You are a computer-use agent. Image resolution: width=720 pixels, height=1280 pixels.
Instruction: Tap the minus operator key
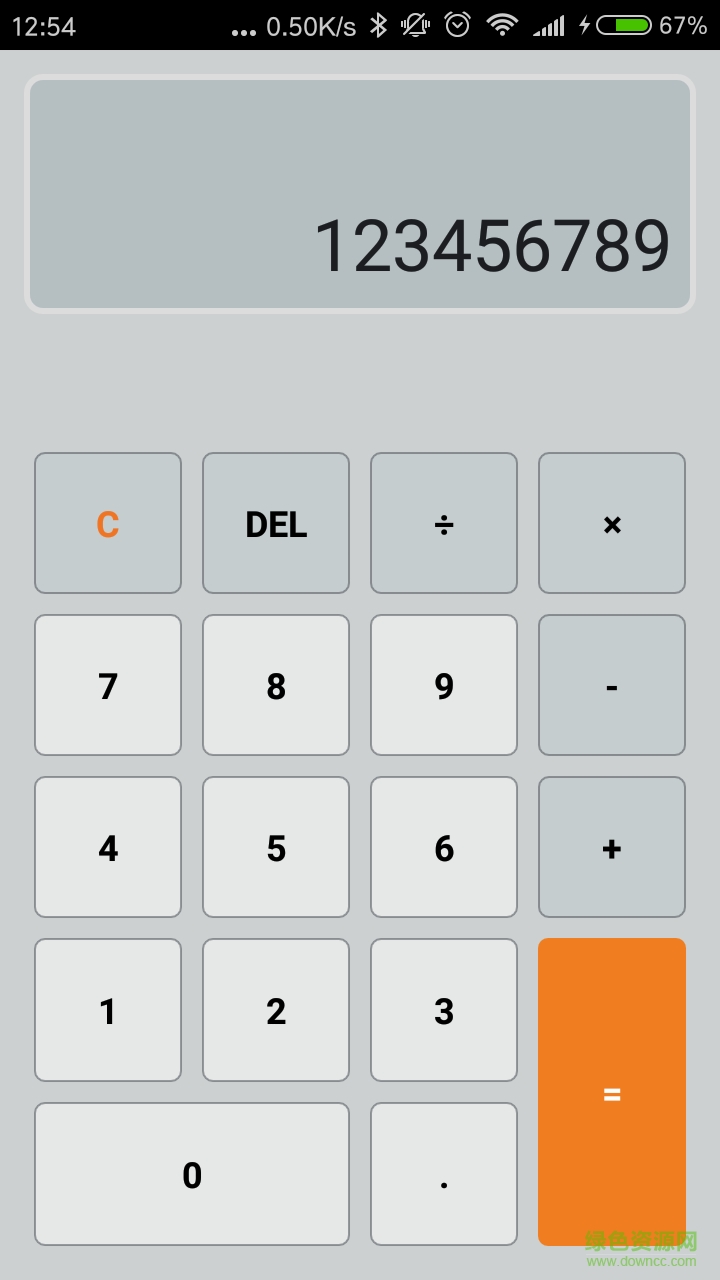[x=612, y=685]
